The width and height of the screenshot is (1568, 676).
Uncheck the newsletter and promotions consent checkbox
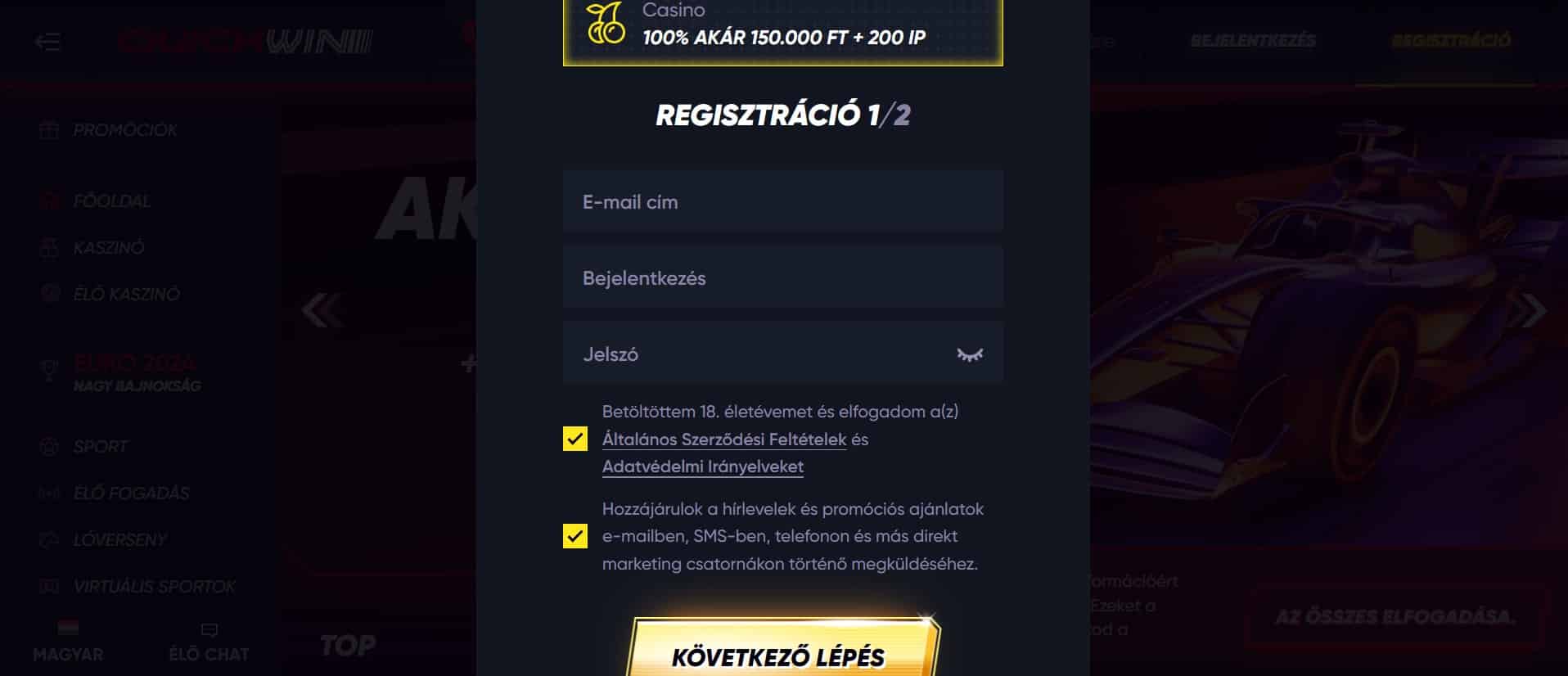(x=575, y=537)
